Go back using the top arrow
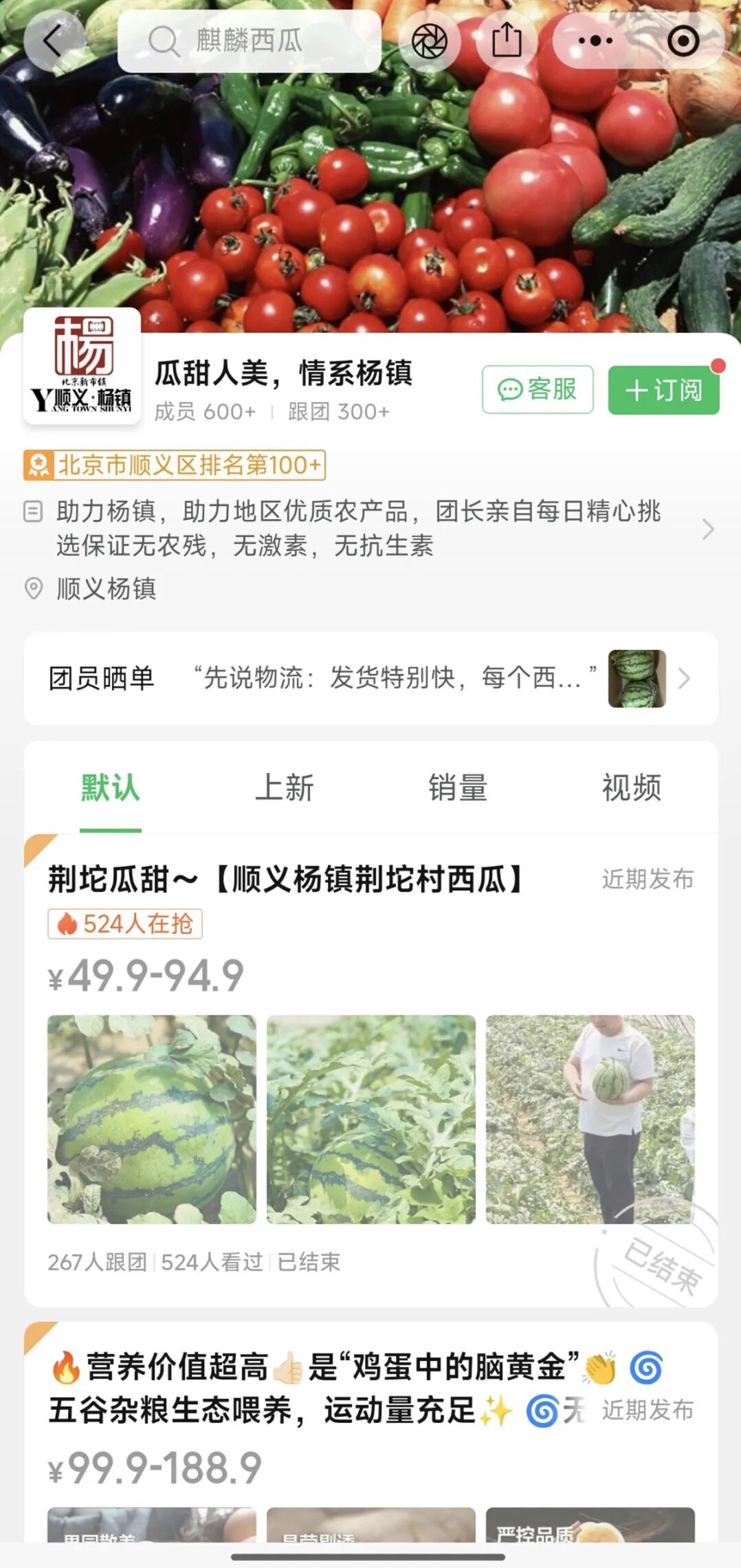This screenshot has width=741, height=1568. point(54,41)
